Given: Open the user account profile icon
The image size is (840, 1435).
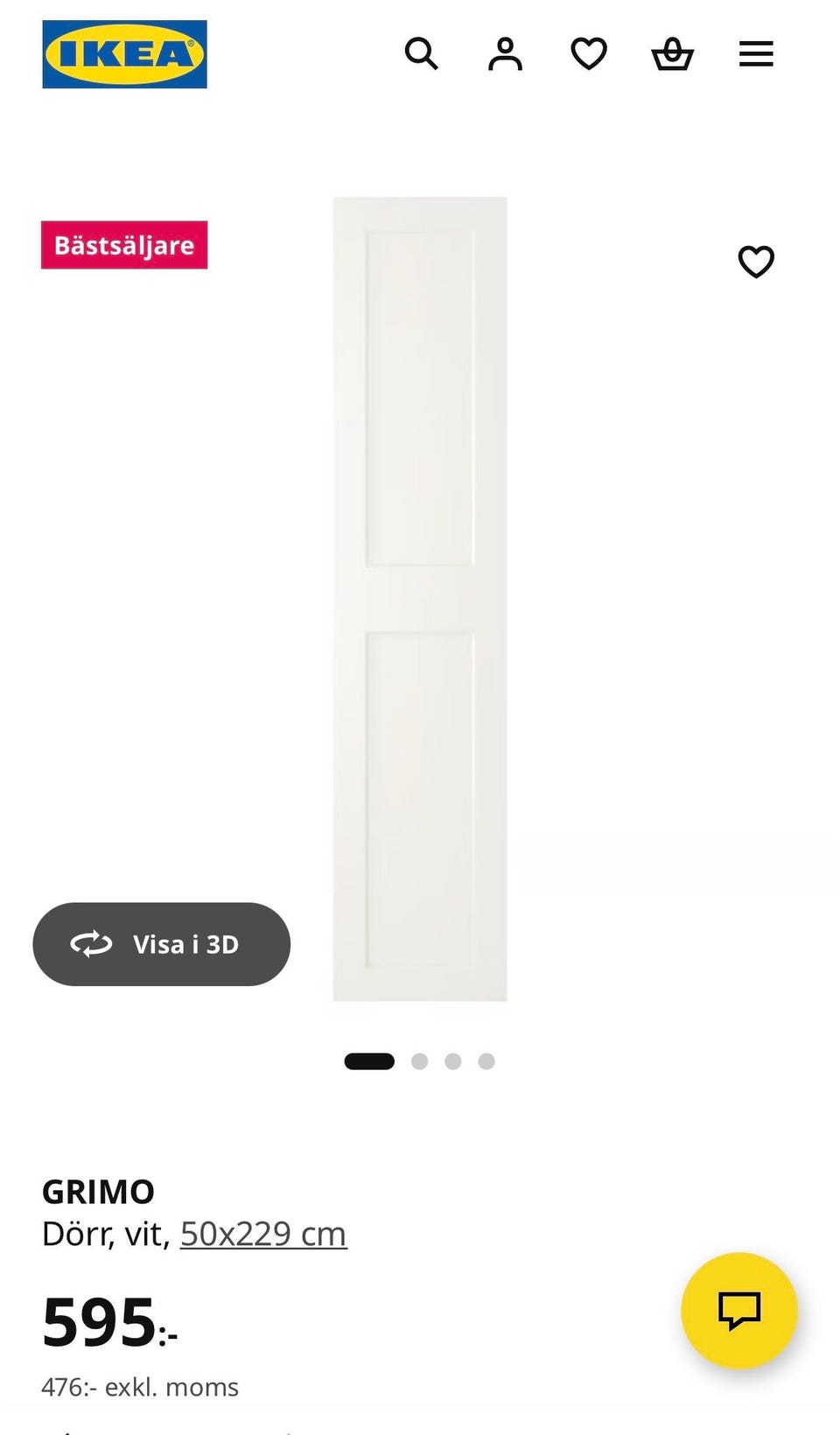Looking at the screenshot, I should pos(505,54).
